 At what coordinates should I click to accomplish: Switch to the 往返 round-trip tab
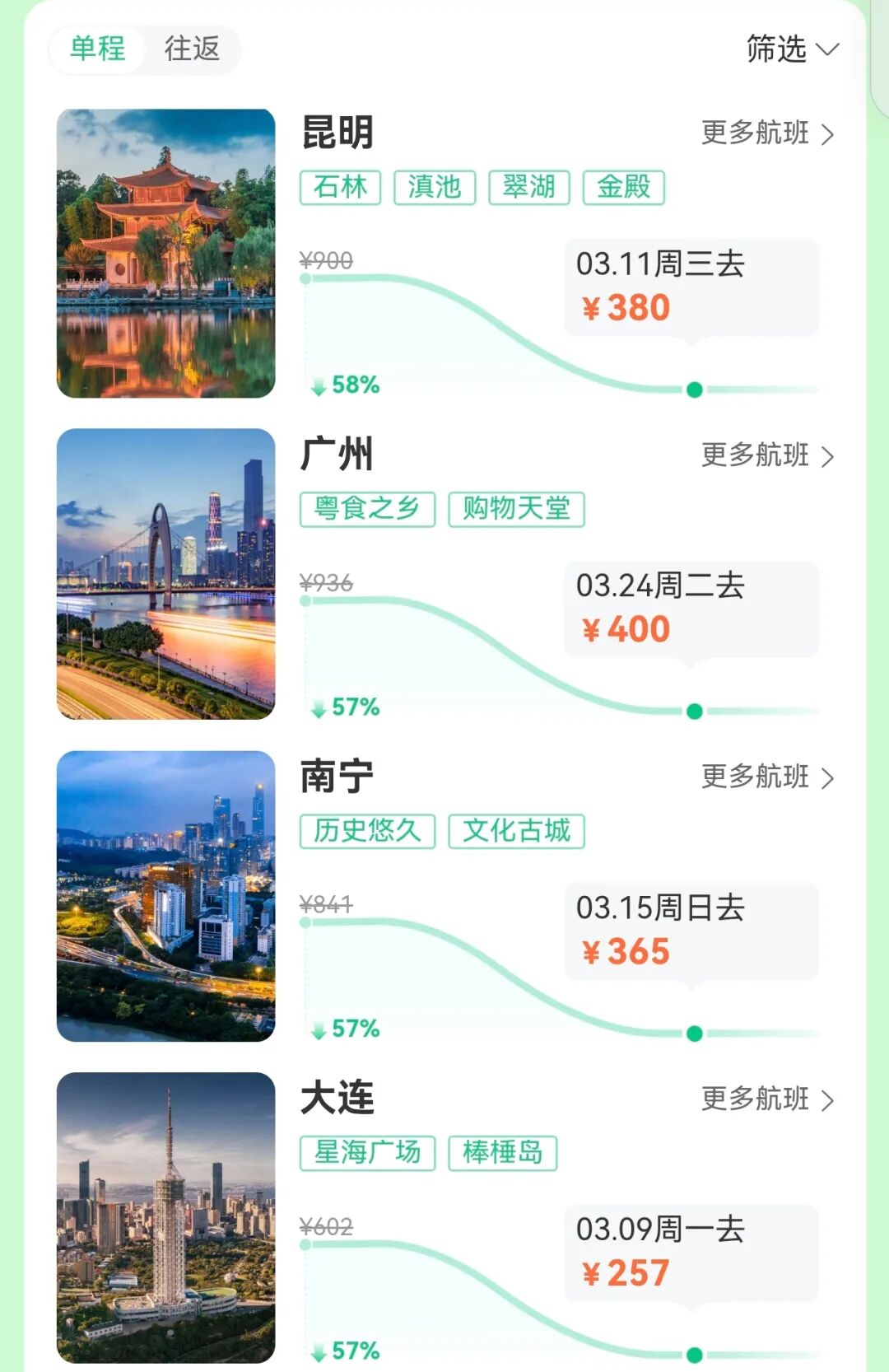click(192, 49)
